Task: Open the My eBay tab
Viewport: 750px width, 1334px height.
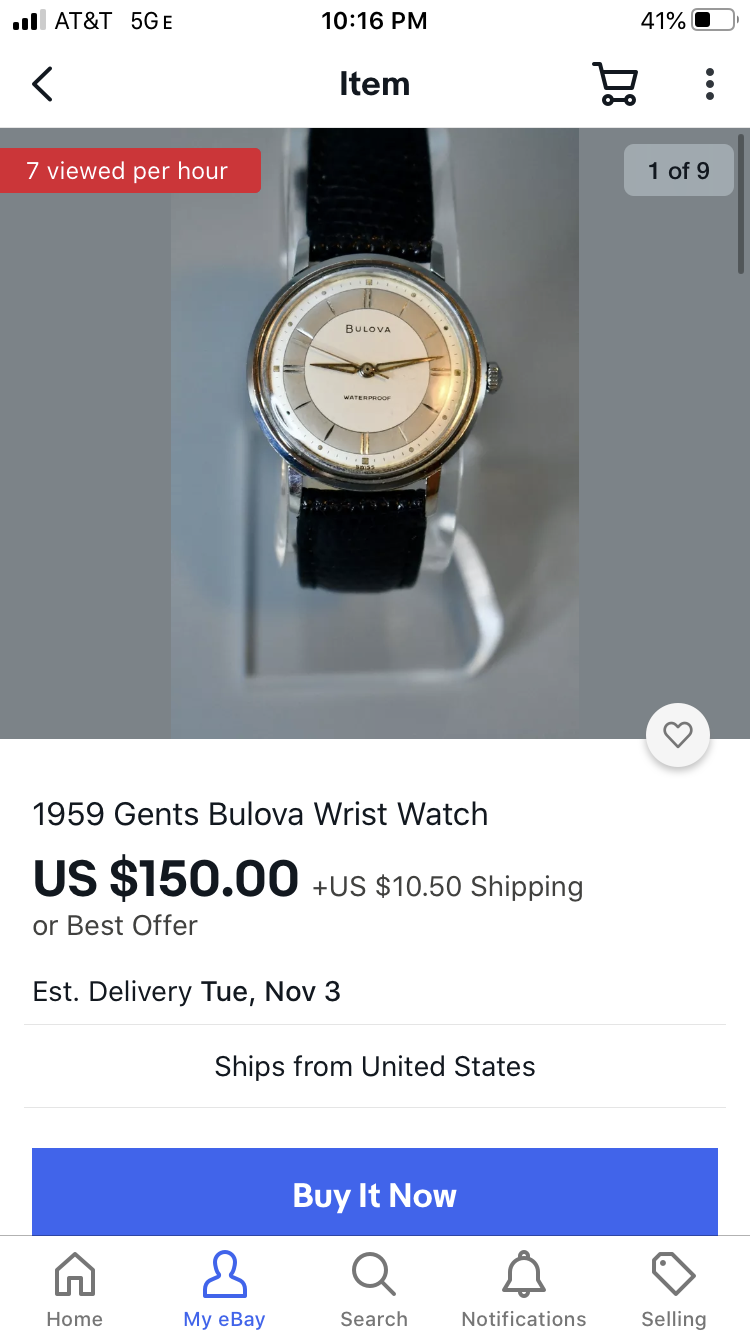Action: 224,1290
